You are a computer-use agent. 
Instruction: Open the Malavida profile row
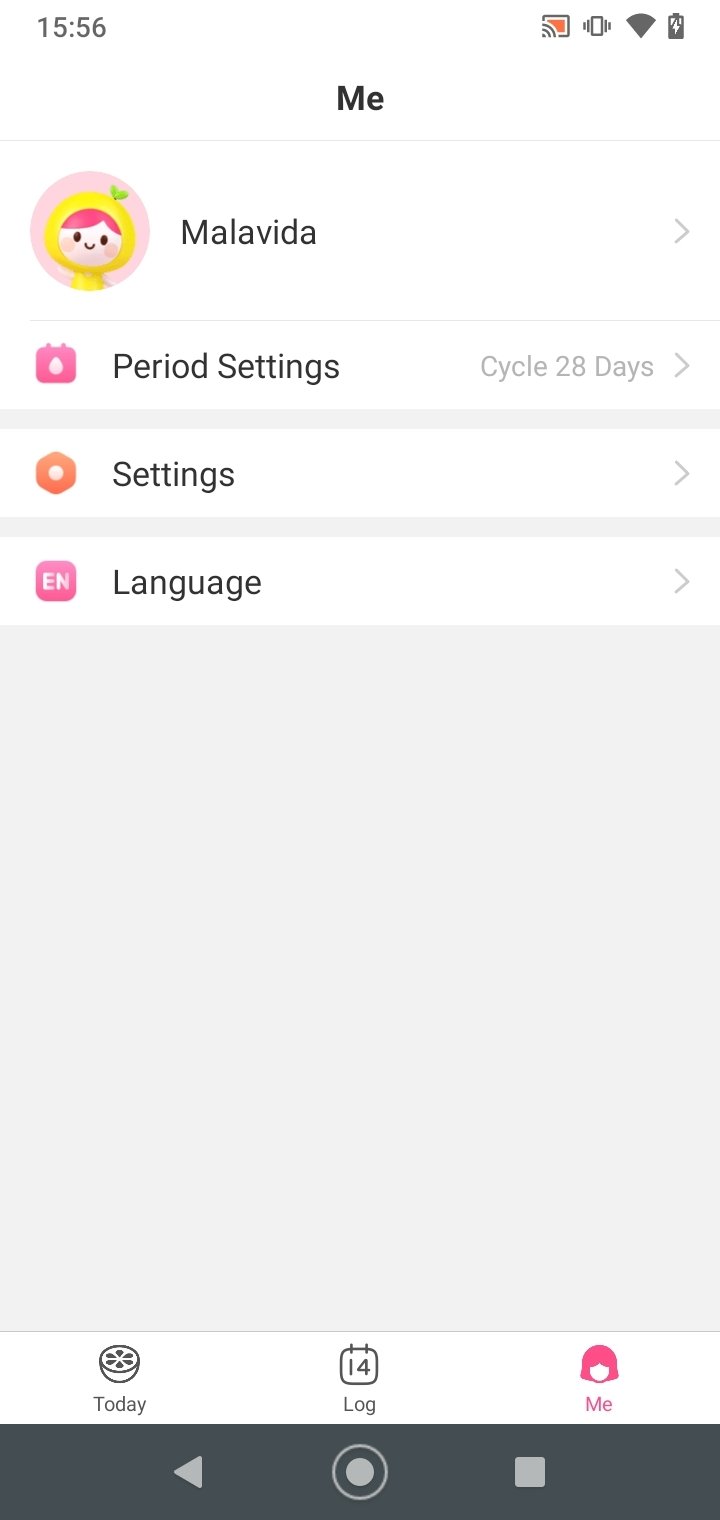click(360, 231)
